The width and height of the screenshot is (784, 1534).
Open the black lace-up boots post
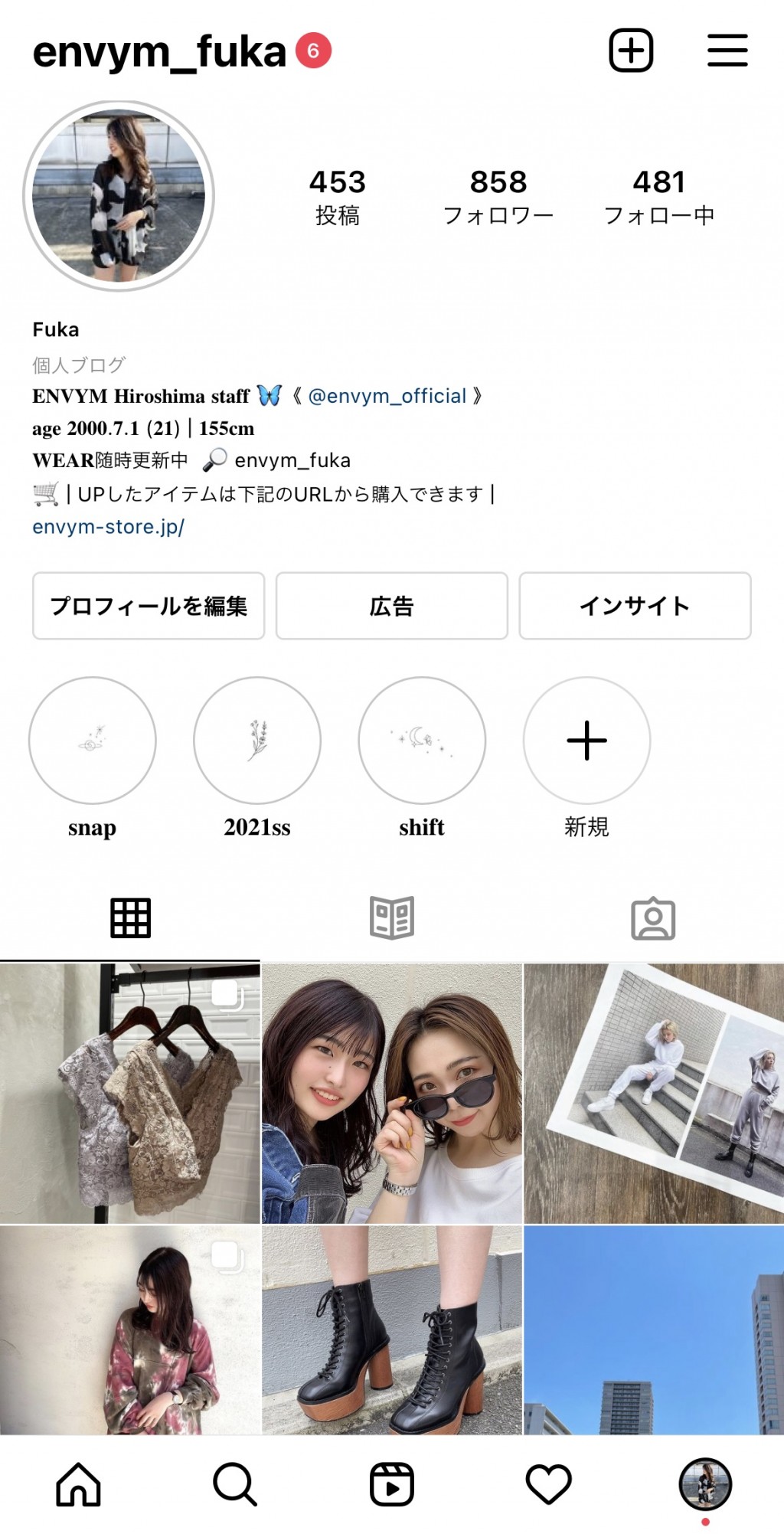pos(392,1330)
